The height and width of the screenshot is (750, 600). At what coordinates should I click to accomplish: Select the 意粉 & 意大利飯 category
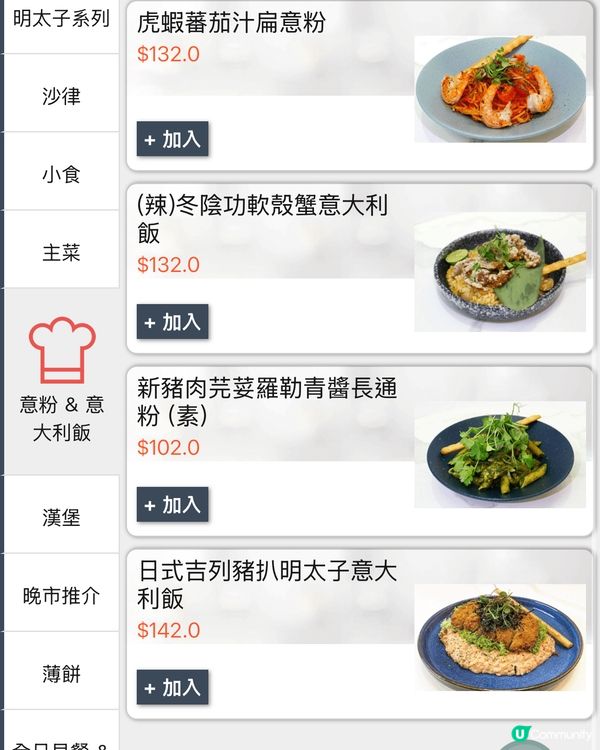pos(61,381)
